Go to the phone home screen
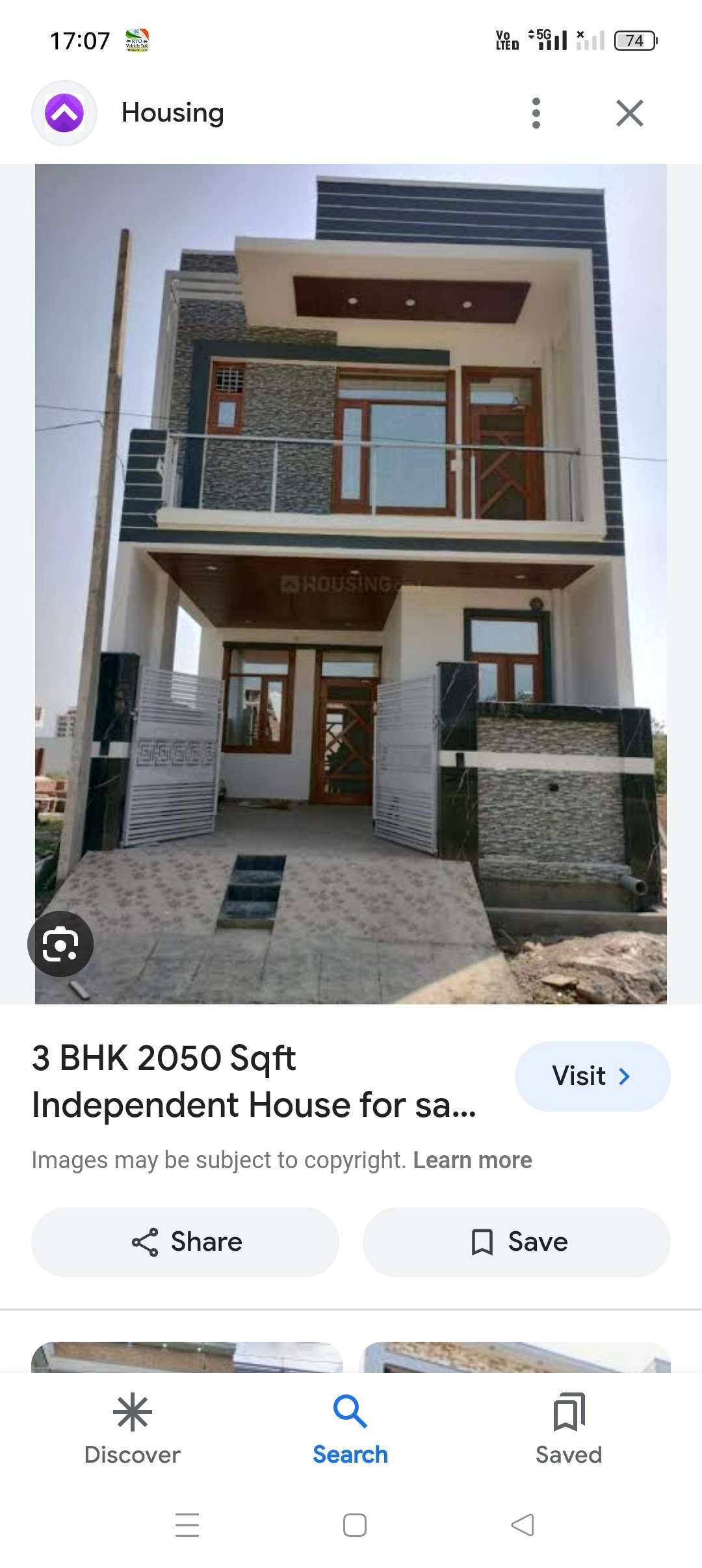Image resolution: width=702 pixels, height=1568 pixels. [x=354, y=1524]
